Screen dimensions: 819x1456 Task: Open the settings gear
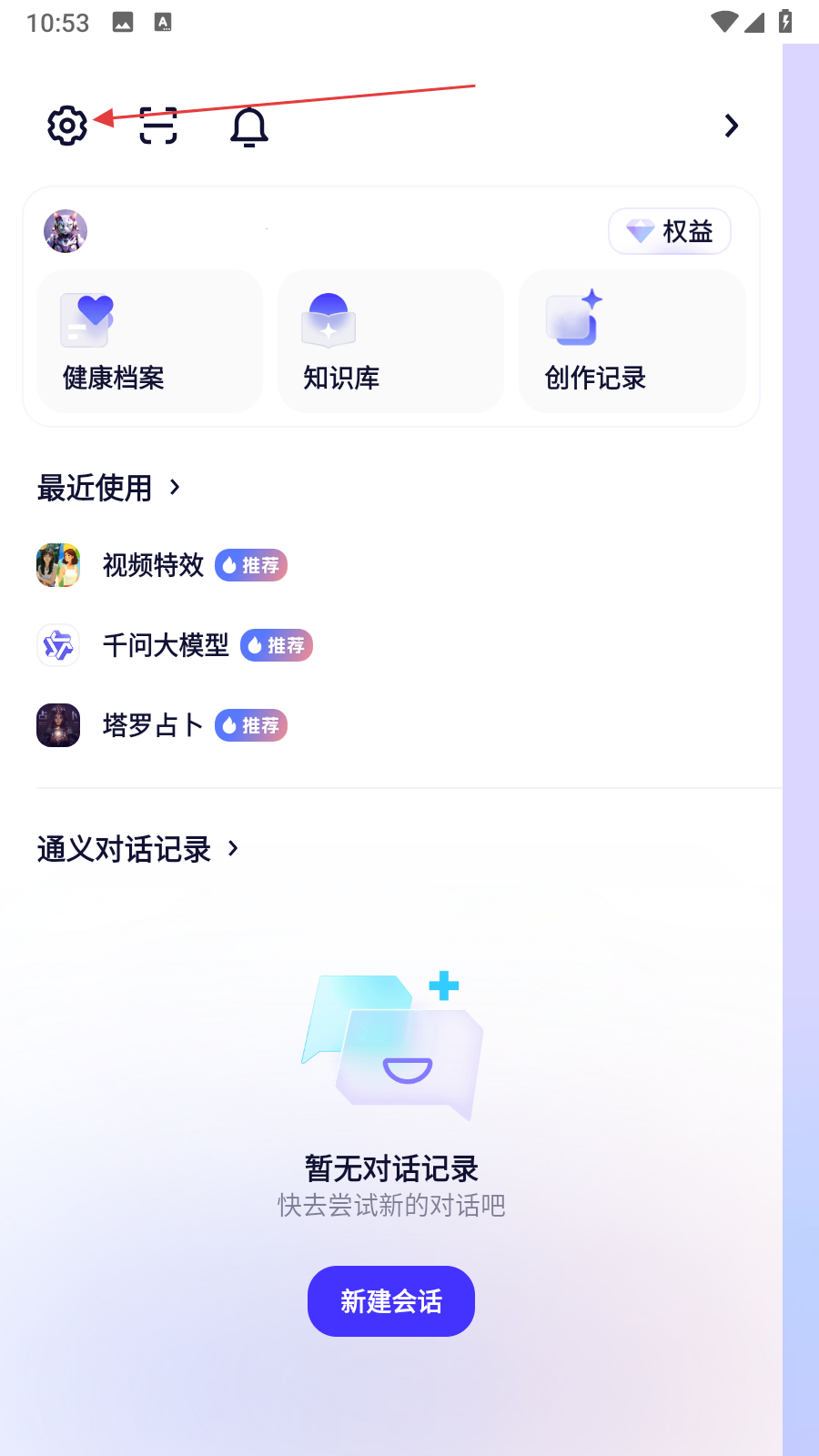tap(67, 126)
